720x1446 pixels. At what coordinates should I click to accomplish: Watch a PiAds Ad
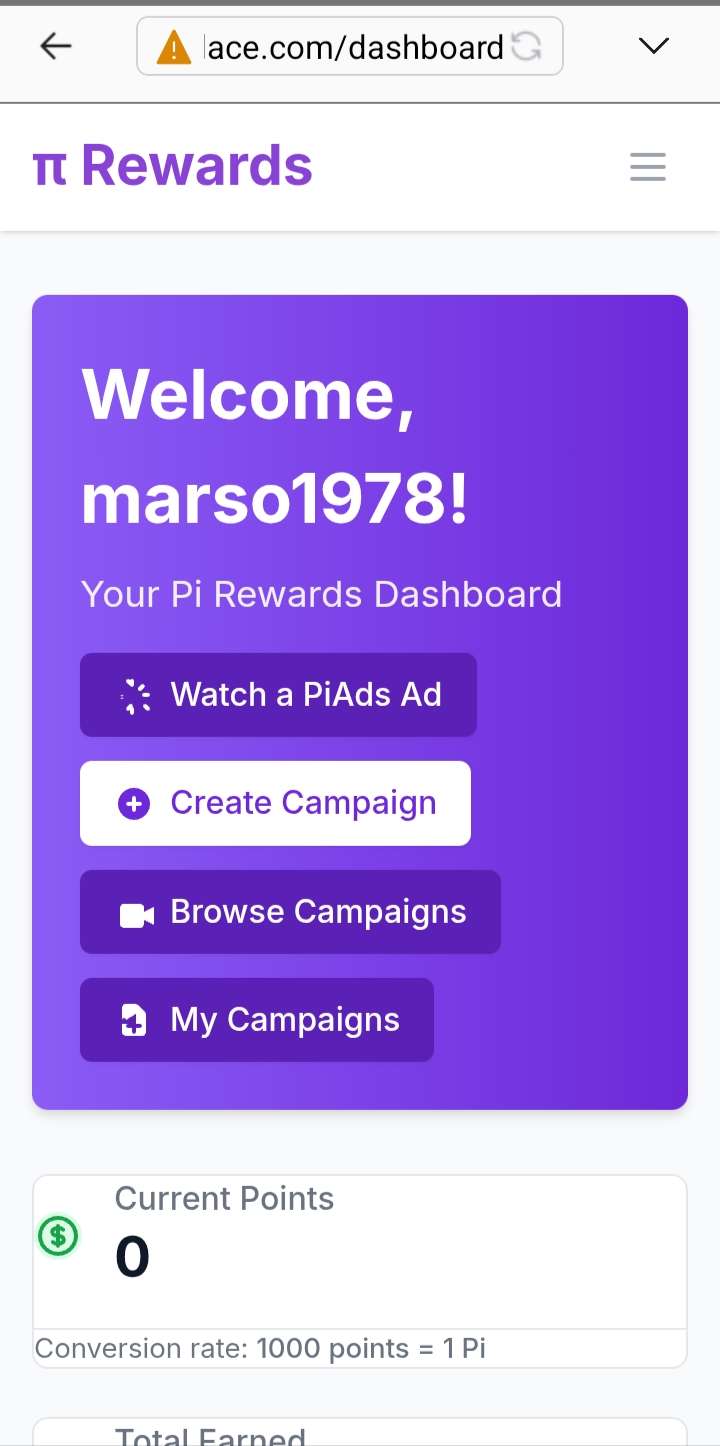[x=278, y=695]
